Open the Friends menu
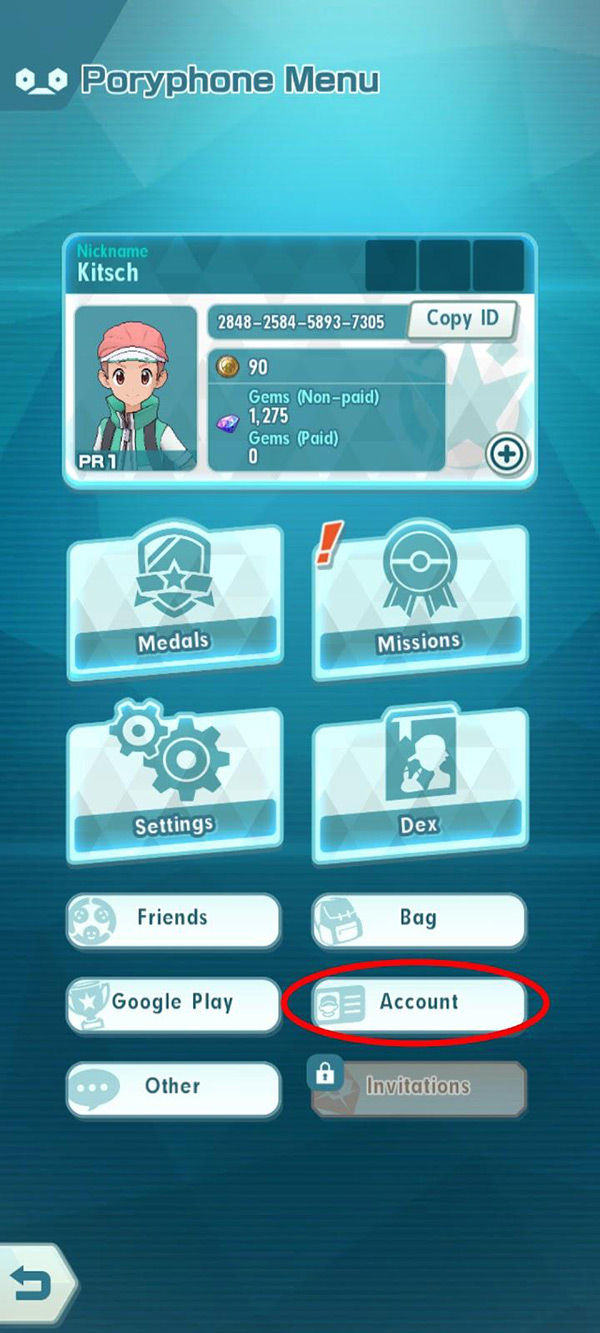Image resolution: width=600 pixels, height=1333 pixels. pos(174,920)
